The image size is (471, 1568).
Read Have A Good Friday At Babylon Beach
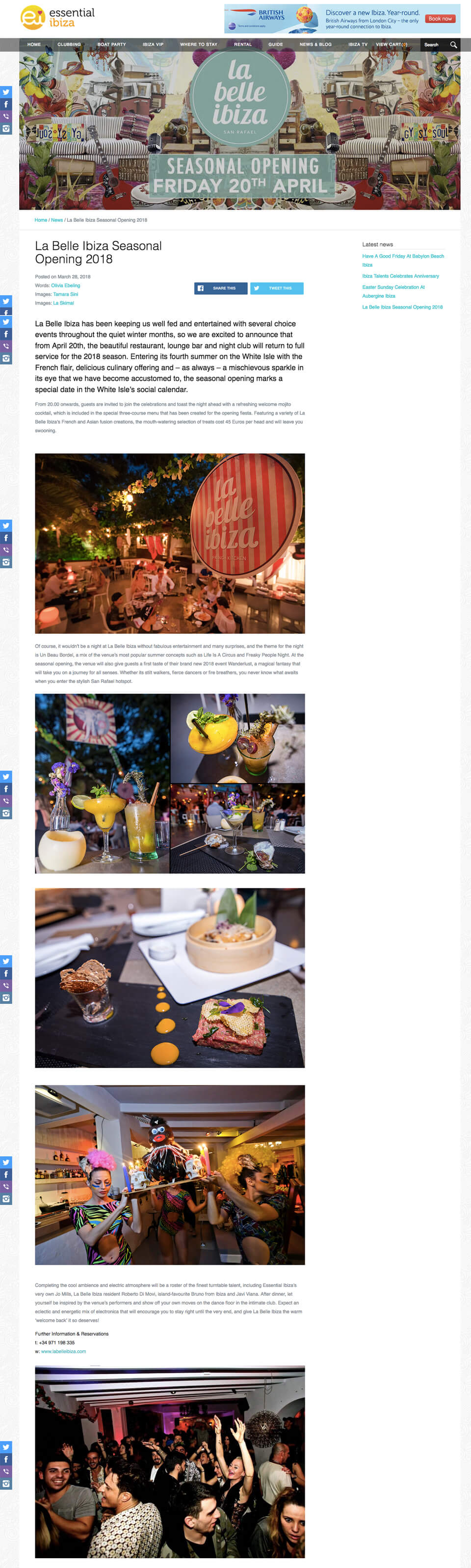click(x=403, y=256)
